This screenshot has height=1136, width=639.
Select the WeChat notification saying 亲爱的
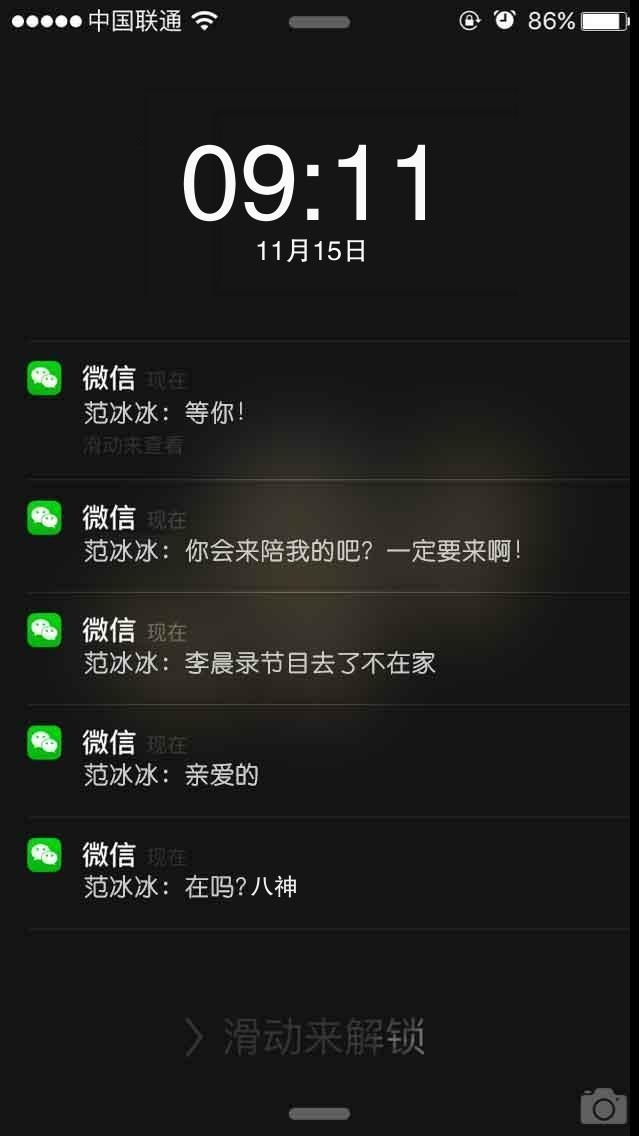pos(320,760)
